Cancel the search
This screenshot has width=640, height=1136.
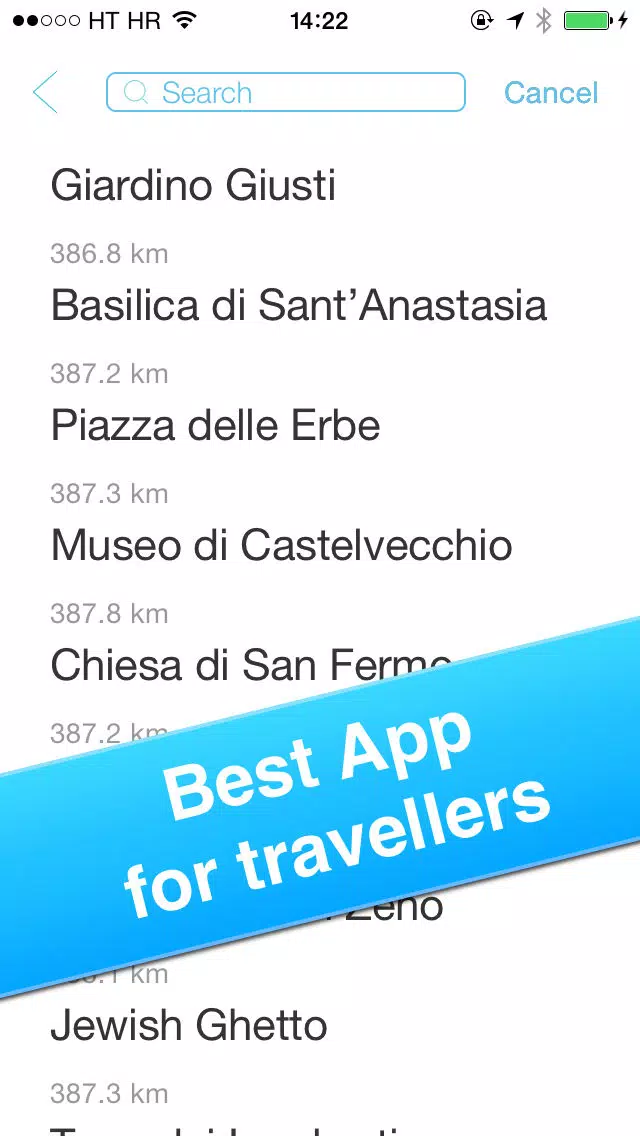pos(551,93)
